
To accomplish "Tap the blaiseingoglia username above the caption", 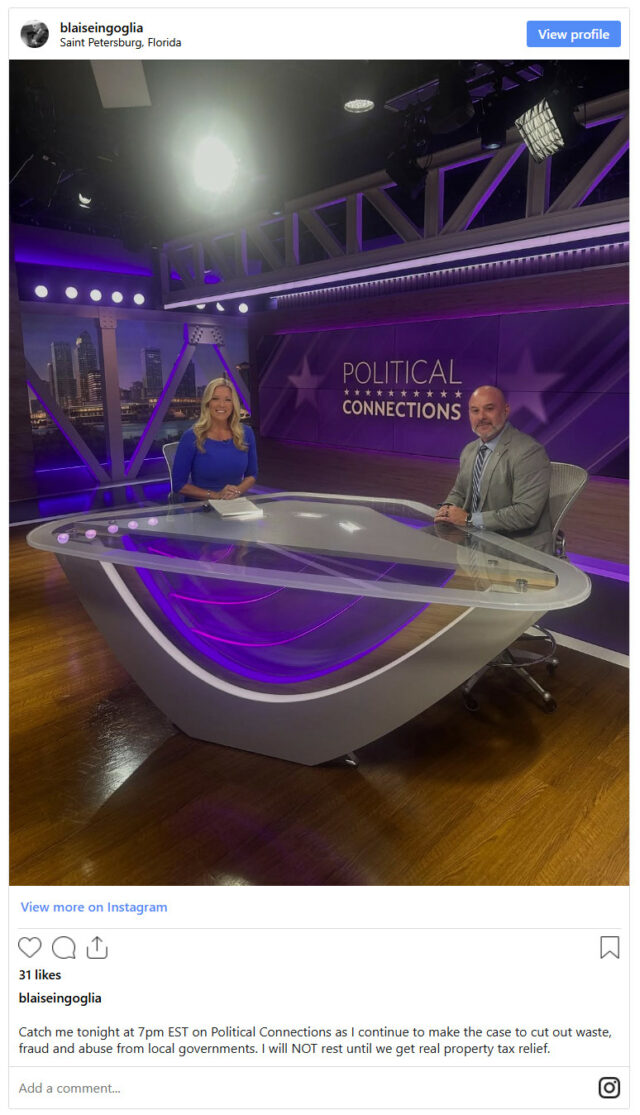I will 60,998.
